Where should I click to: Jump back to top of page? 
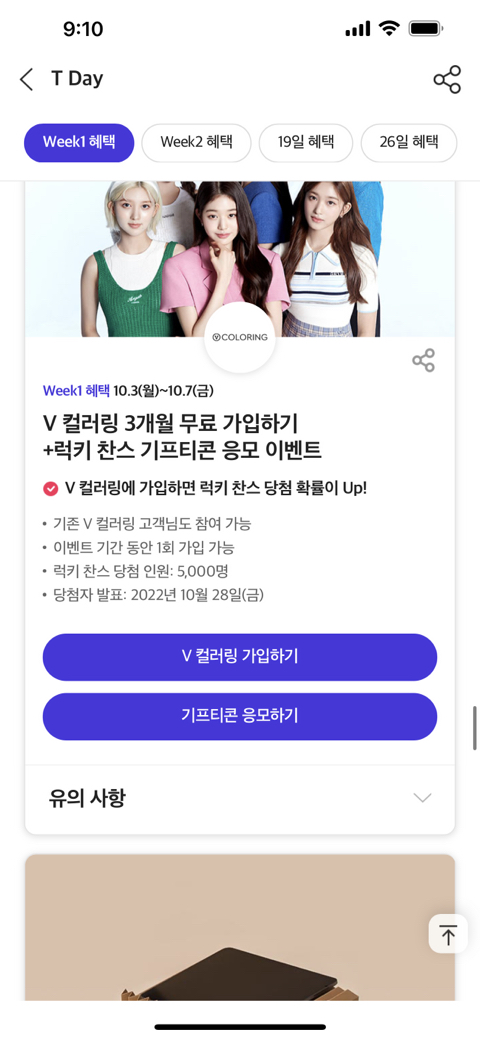448,934
